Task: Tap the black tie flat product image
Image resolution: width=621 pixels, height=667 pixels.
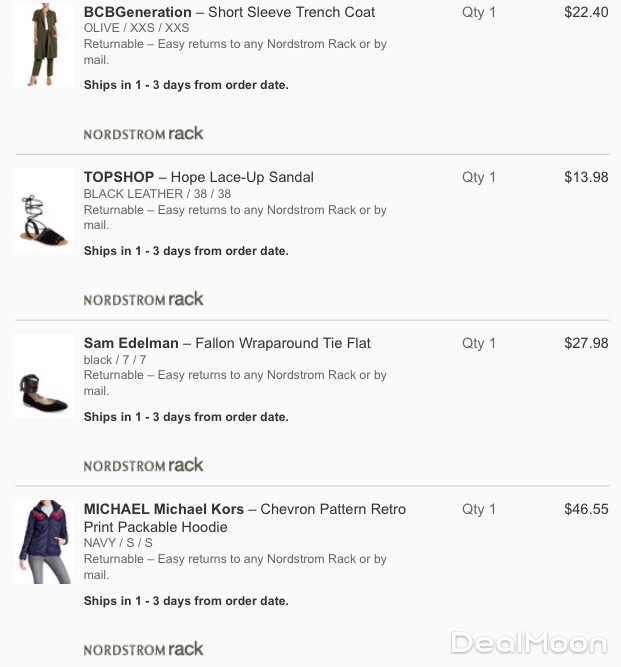Action: [43, 375]
